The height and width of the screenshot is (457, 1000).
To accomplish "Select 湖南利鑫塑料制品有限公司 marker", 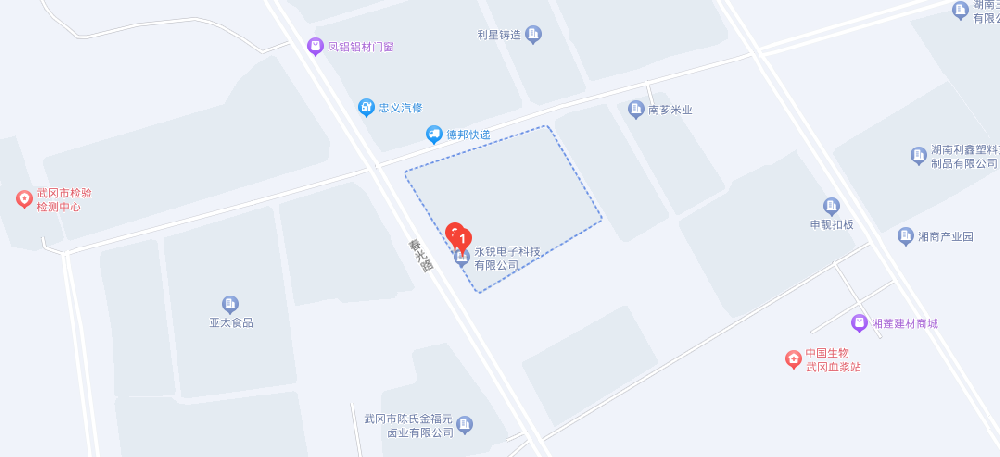I will coord(919,155).
